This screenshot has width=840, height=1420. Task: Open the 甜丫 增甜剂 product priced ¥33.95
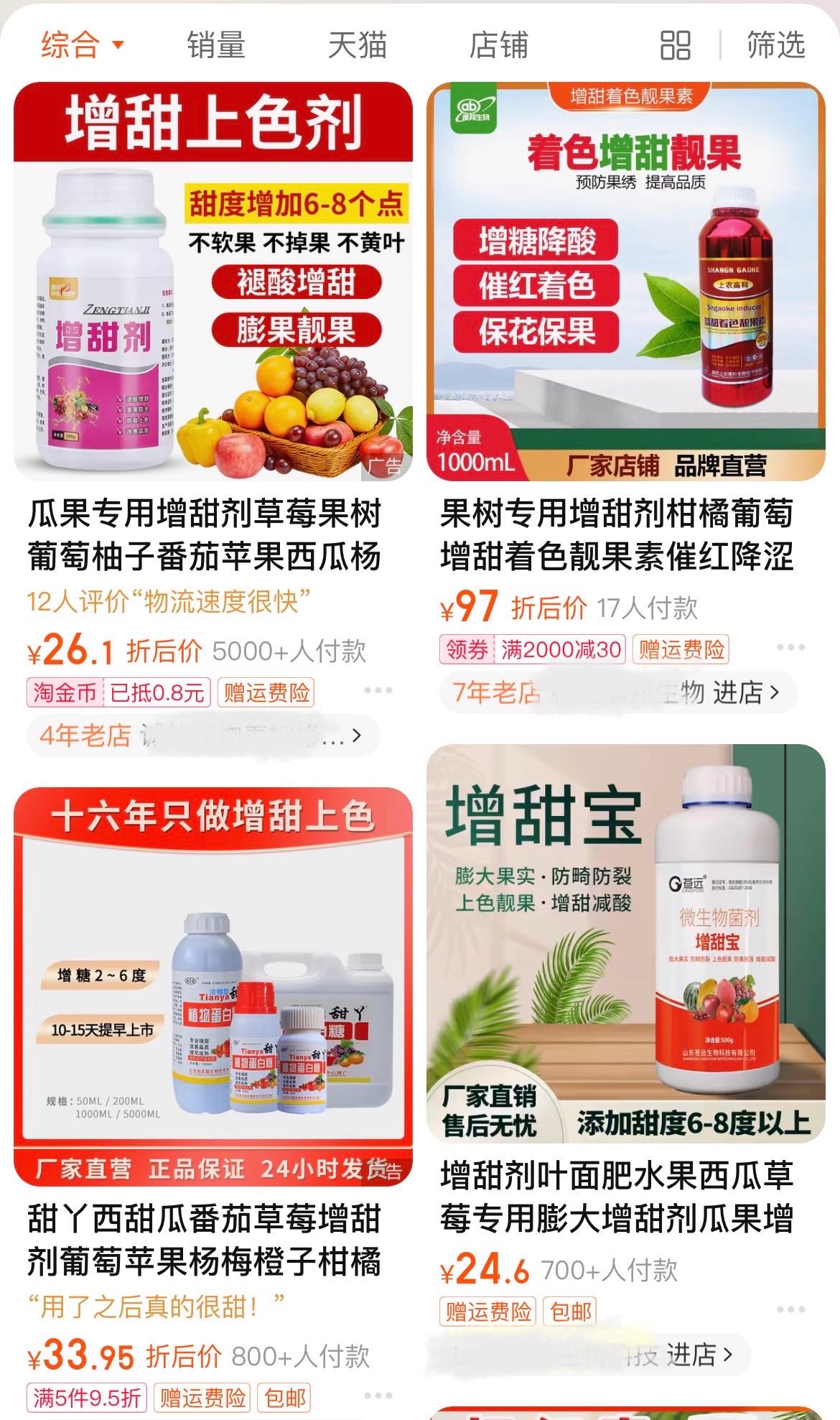point(213,985)
